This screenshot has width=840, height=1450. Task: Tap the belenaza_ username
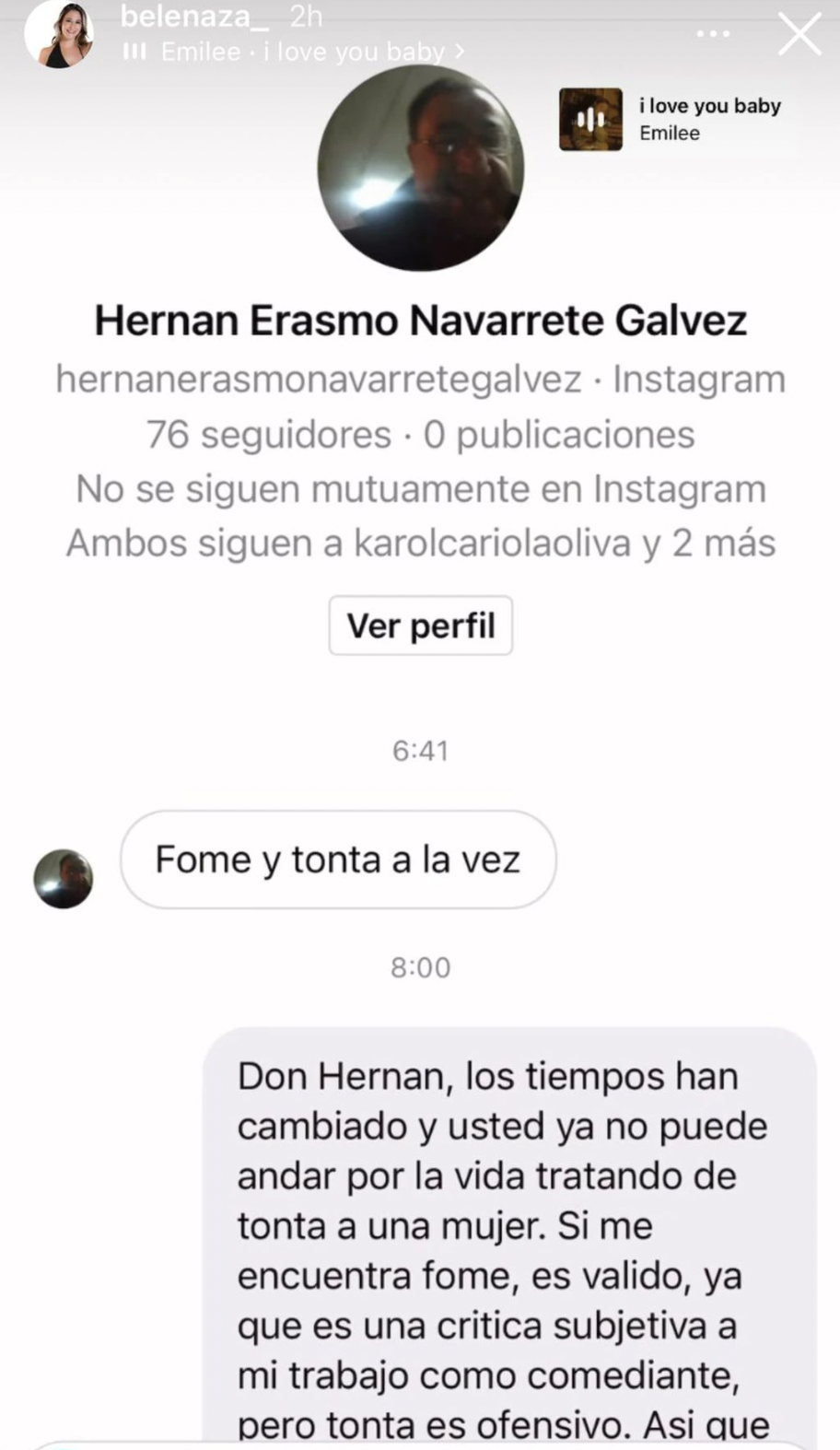[x=194, y=16]
